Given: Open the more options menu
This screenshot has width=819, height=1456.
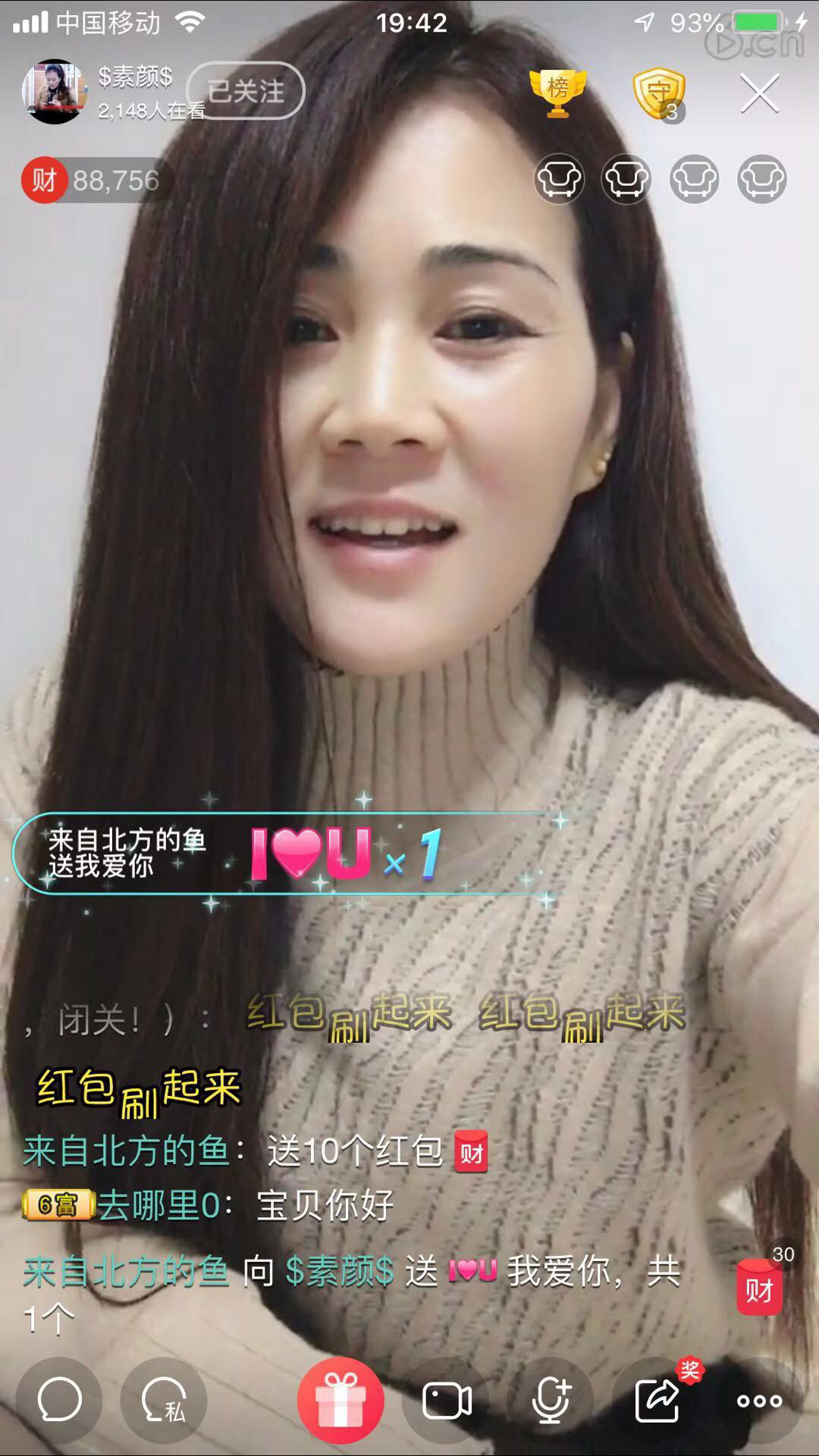Looking at the screenshot, I should click(x=759, y=1401).
